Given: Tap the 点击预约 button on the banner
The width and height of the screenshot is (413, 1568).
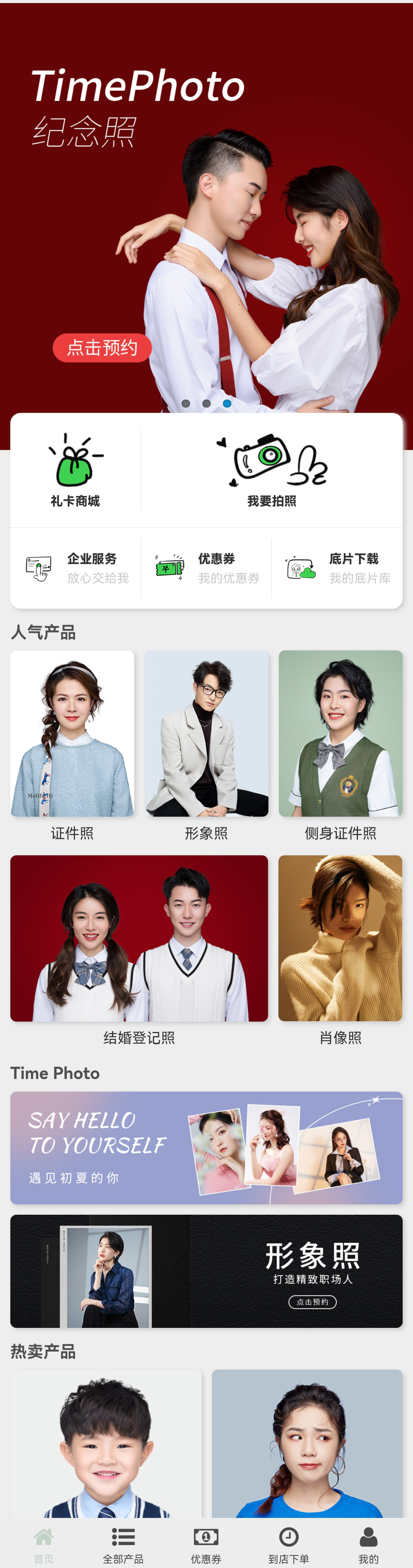Looking at the screenshot, I should (102, 348).
